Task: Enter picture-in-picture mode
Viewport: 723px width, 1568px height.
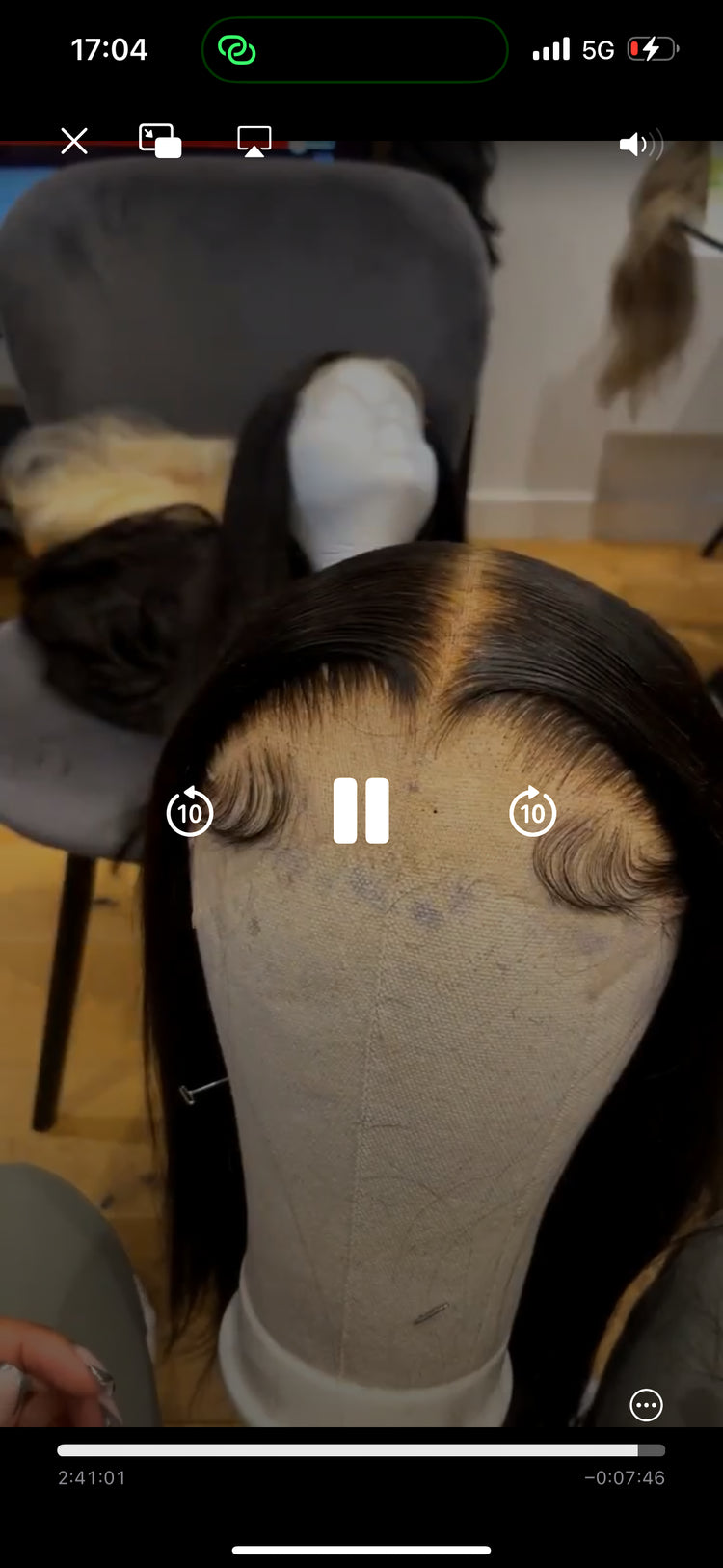Action: pyautogui.click(x=160, y=141)
